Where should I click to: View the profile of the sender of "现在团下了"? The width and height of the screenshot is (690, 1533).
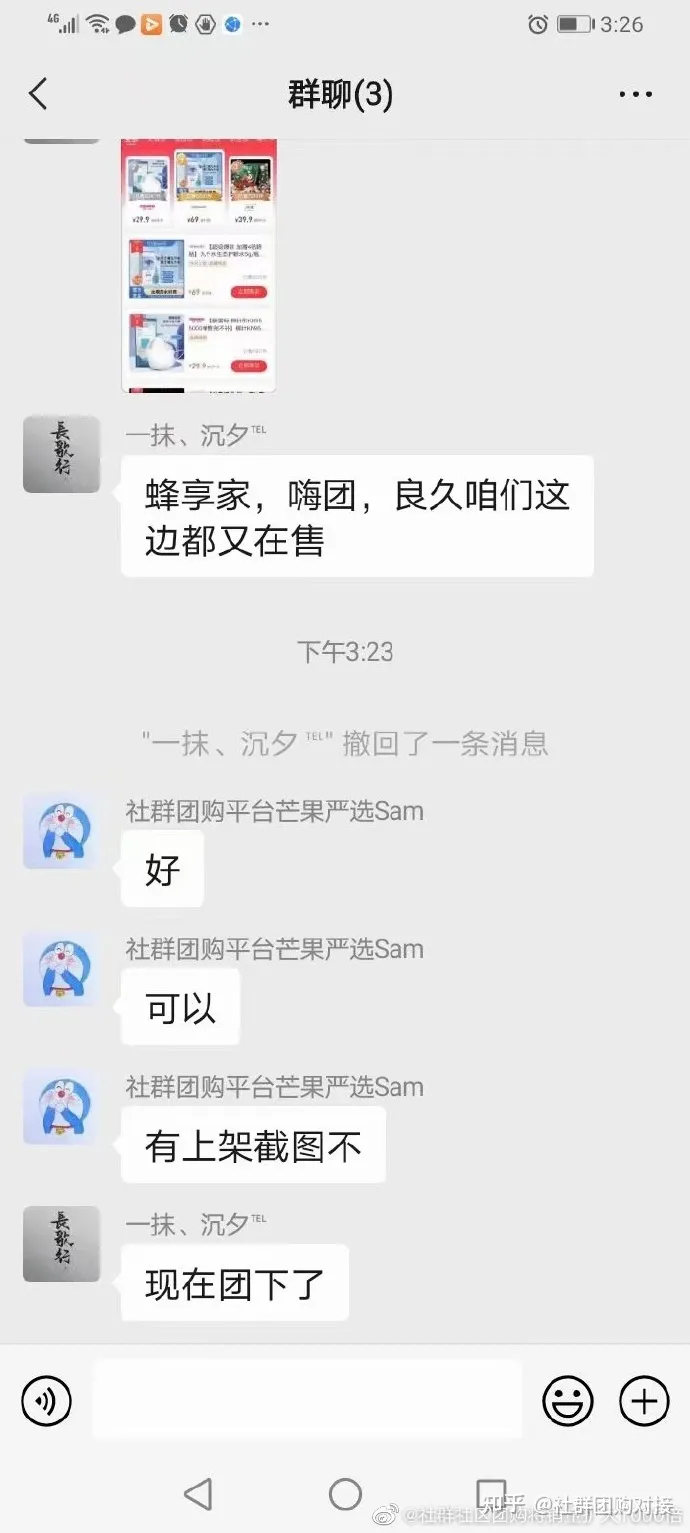pos(62,1243)
